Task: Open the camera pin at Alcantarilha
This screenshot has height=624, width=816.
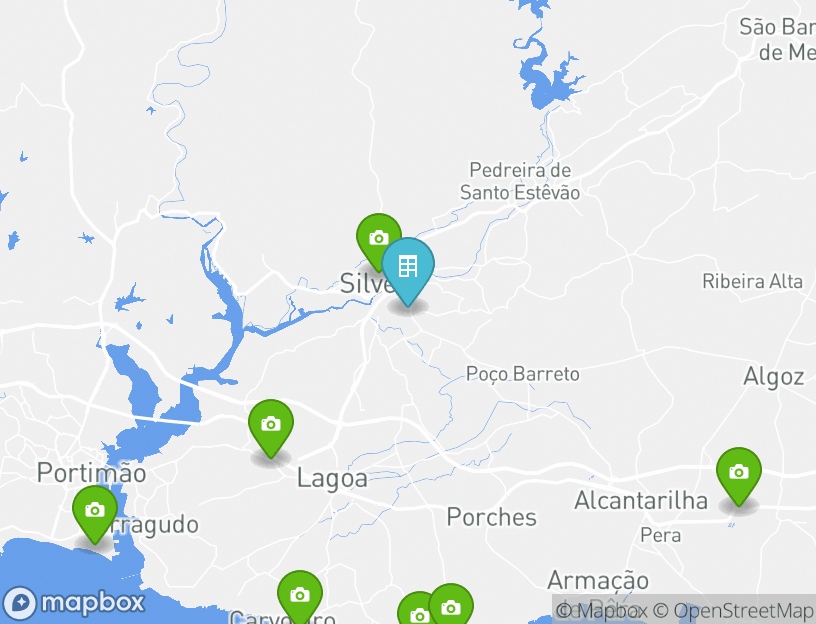Action: point(738,472)
